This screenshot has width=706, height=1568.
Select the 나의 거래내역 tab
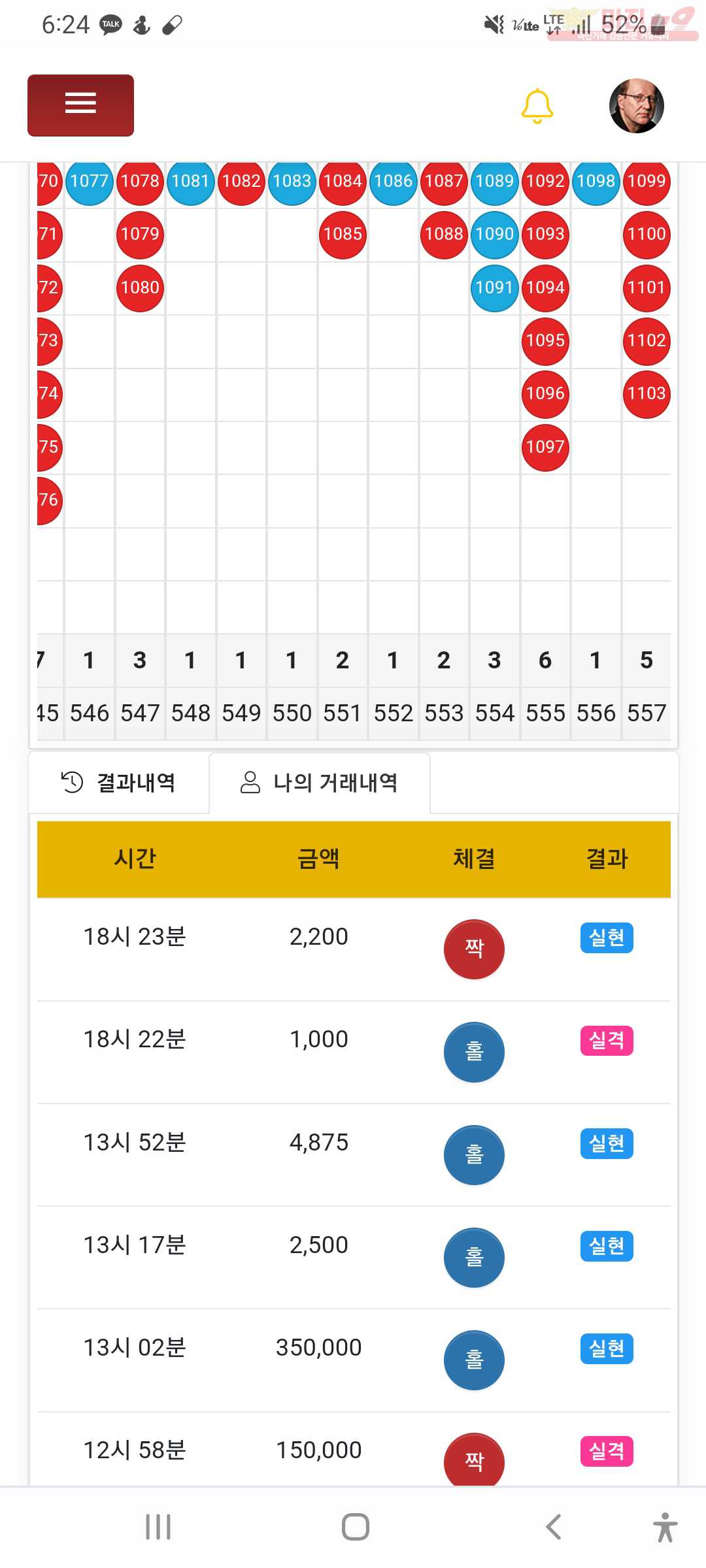pyautogui.click(x=320, y=782)
